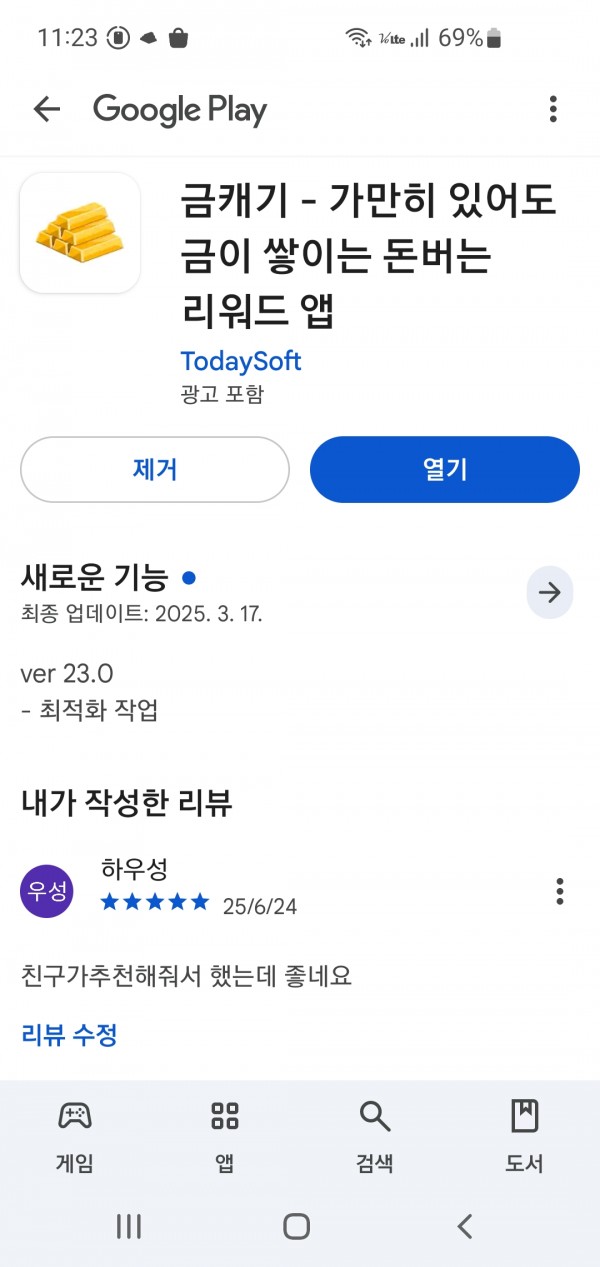Expand the 새로운 기능 section arrow
The image size is (600, 1267).
click(x=550, y=593)
